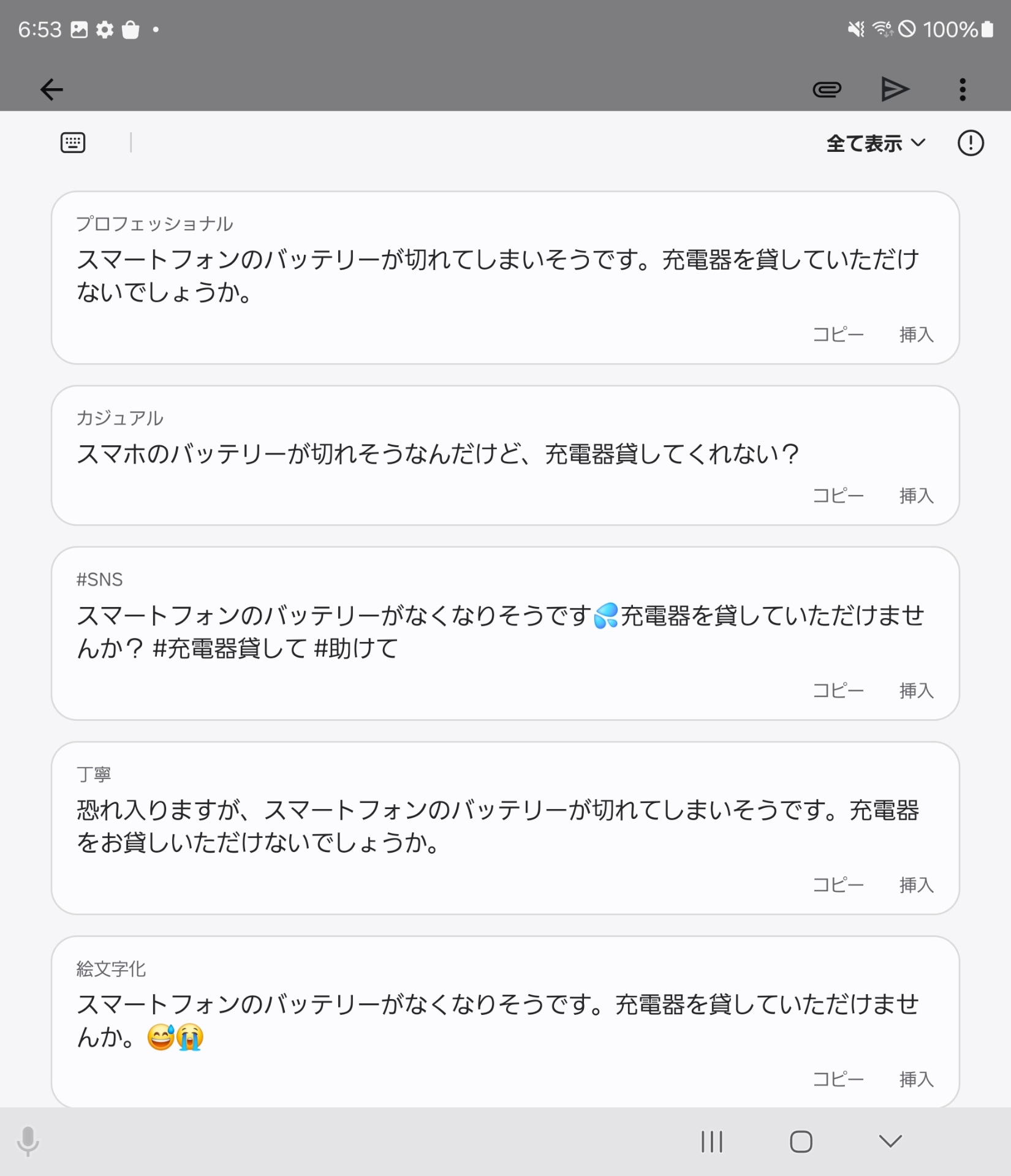Attach a file with the paperclip icon
Screen dimensions: 1011x1176
[827, 89]
